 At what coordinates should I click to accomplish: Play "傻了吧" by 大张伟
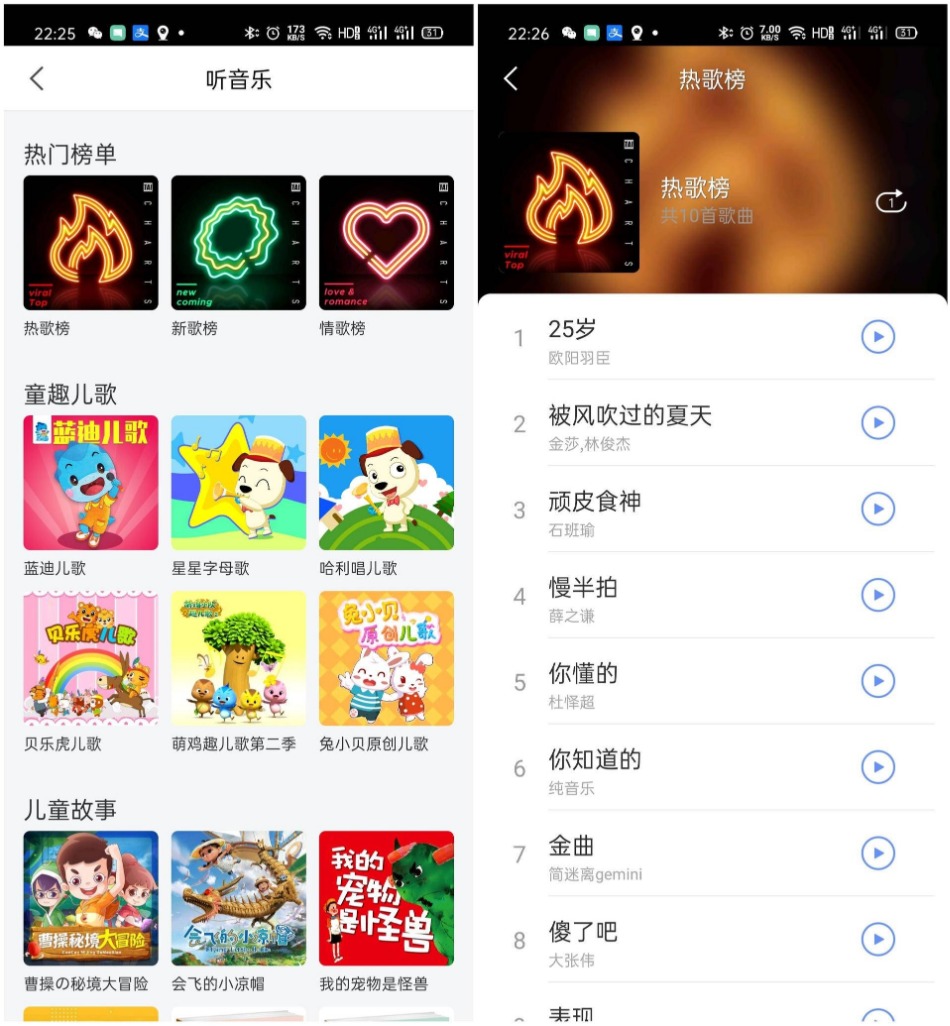click(877, 940)
